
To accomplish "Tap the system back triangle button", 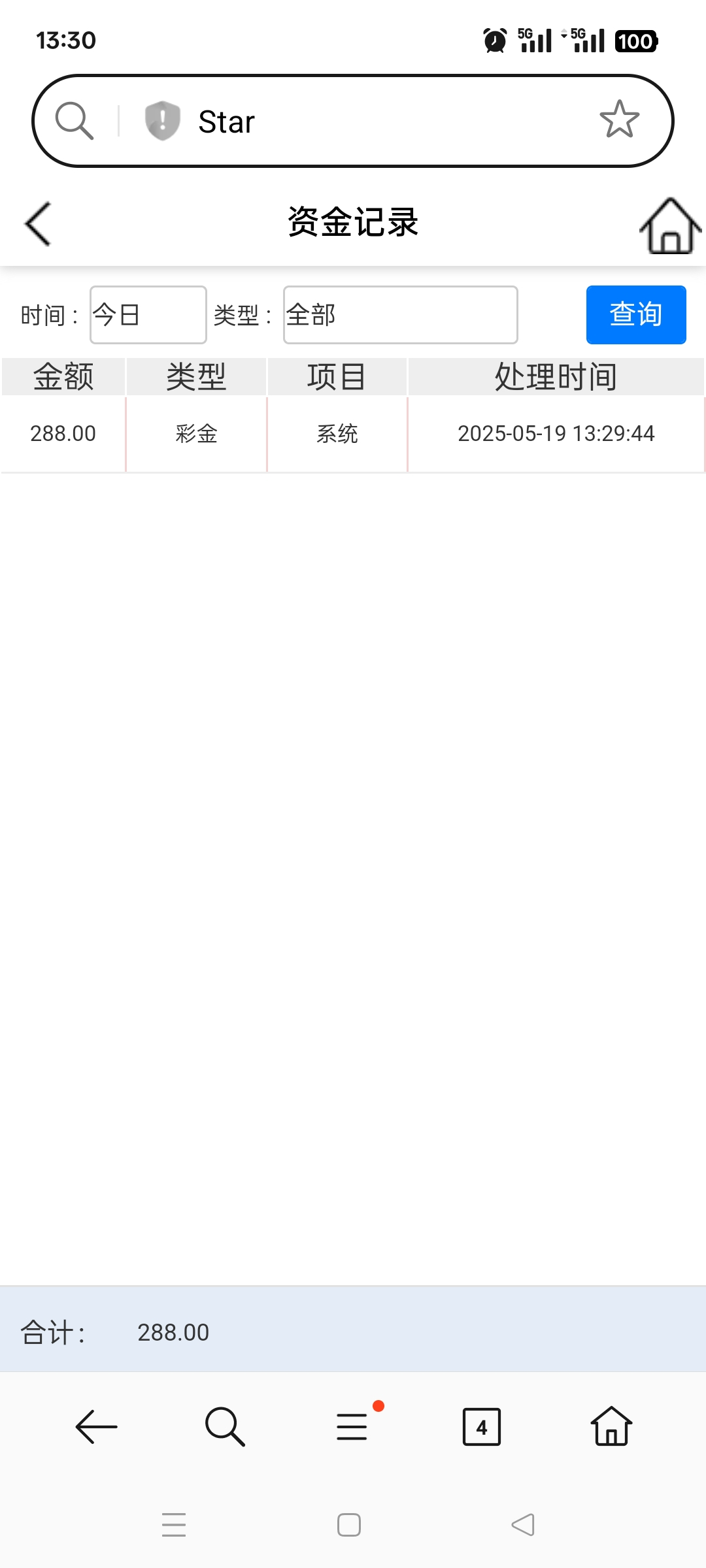I will tap(523, 1525).
